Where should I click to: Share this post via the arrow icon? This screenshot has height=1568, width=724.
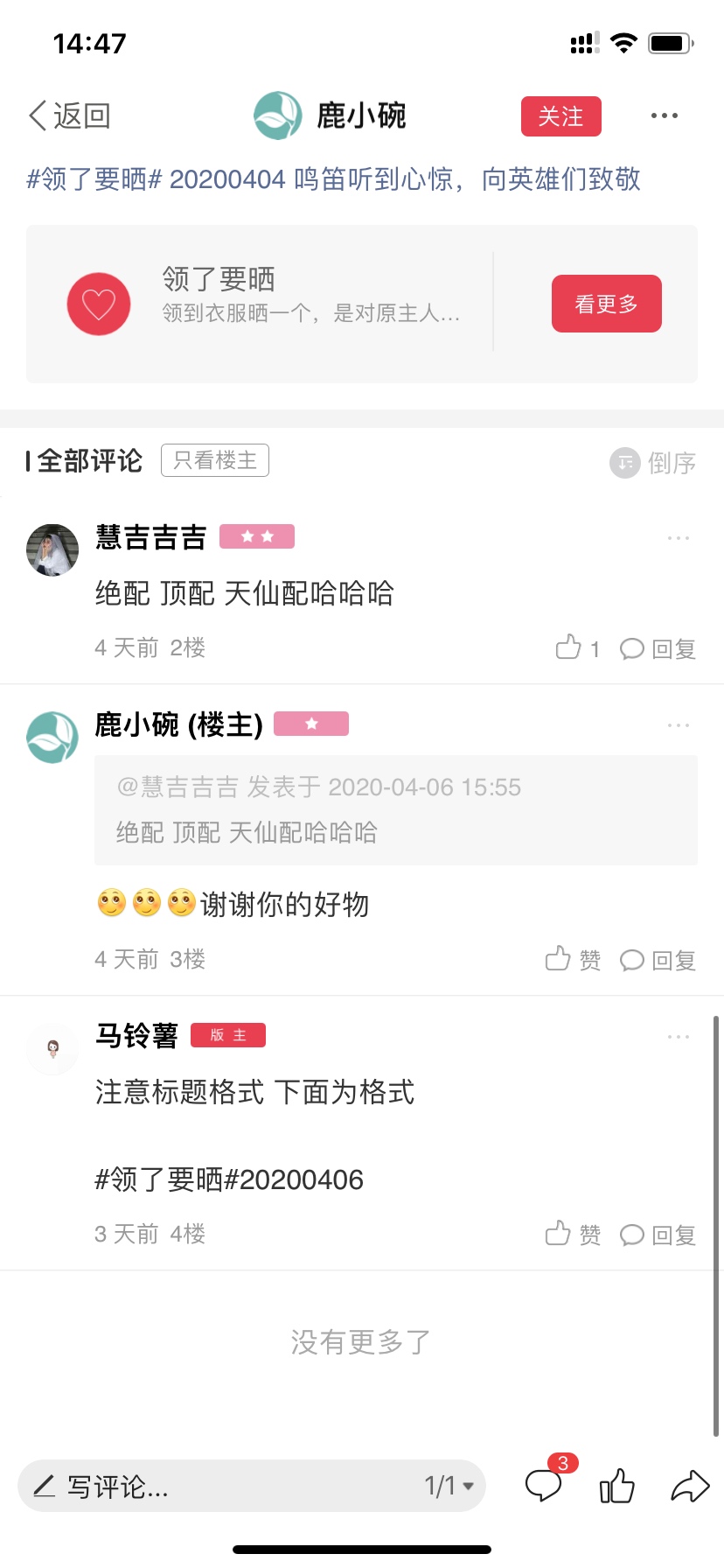(x=690, y=1486)
